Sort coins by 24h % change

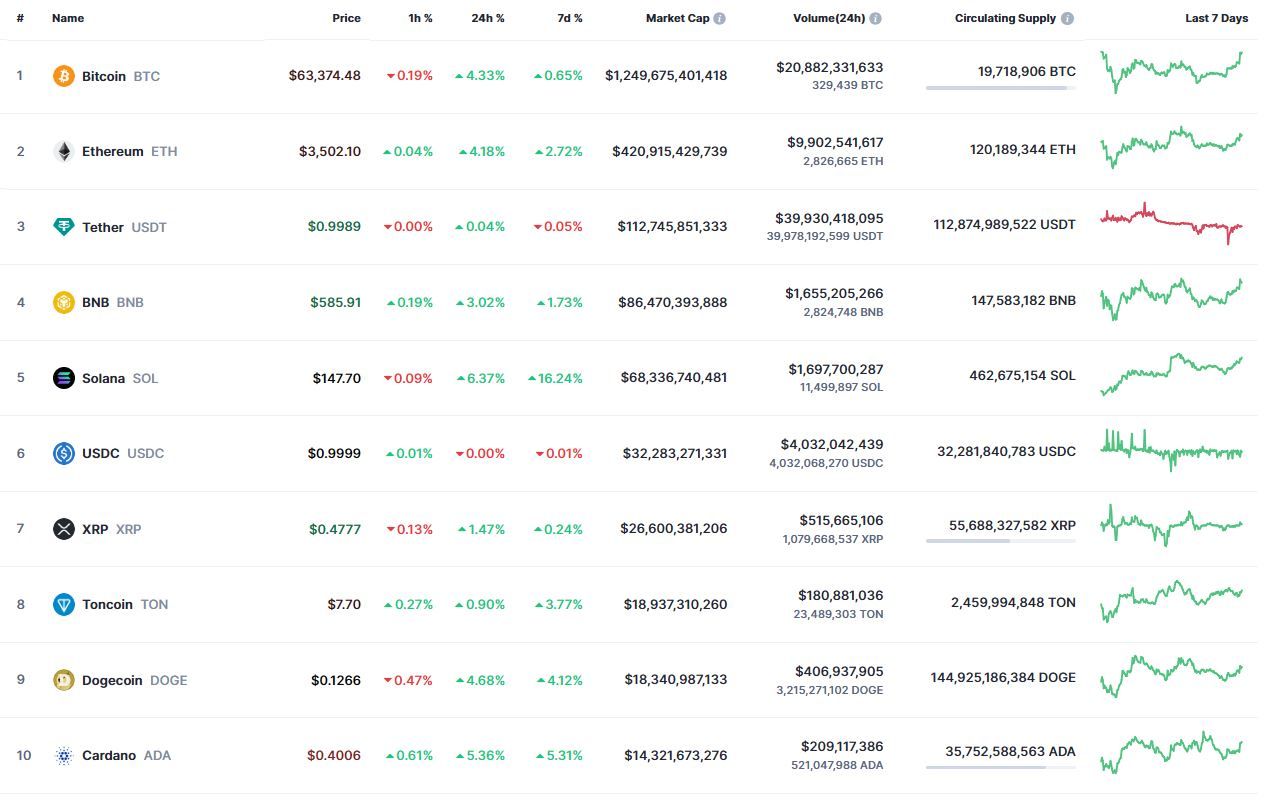tap(488, 18)
